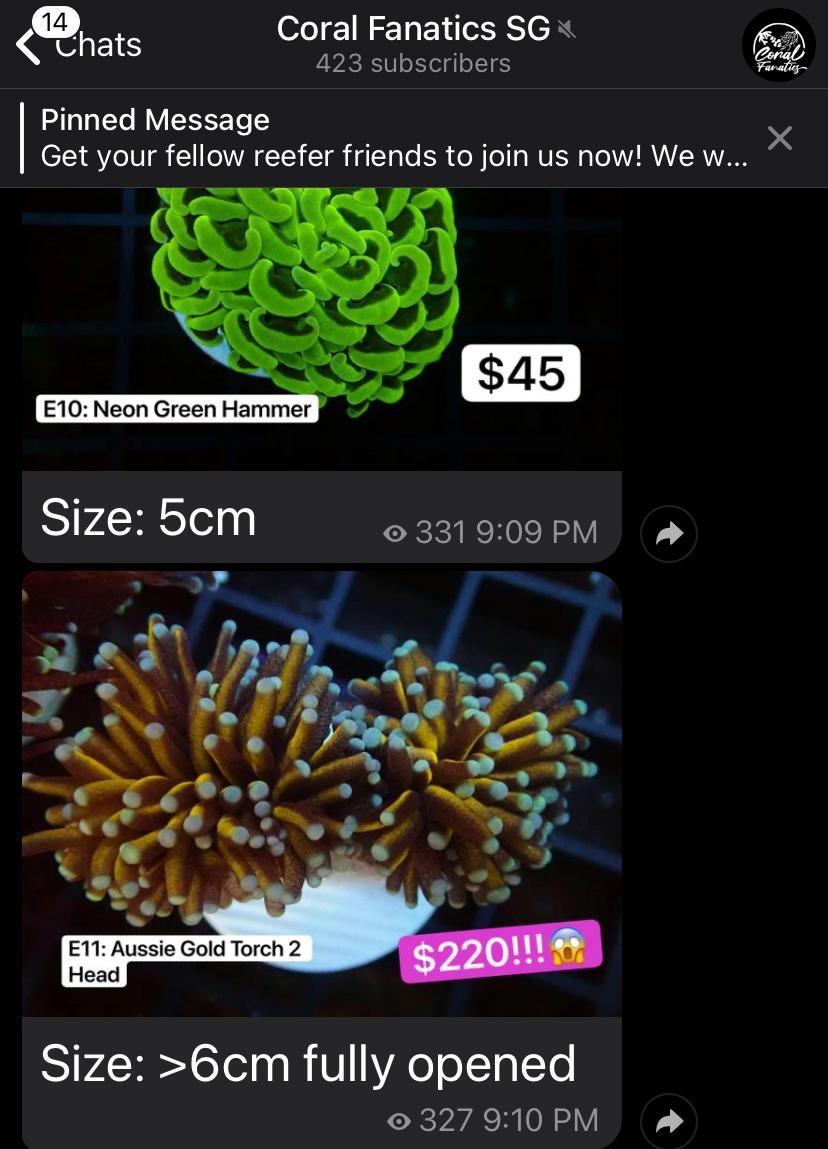Dismiss the pinned message banner
Image resolution: width=828 pixels, height=1149 pixels.
779,138
